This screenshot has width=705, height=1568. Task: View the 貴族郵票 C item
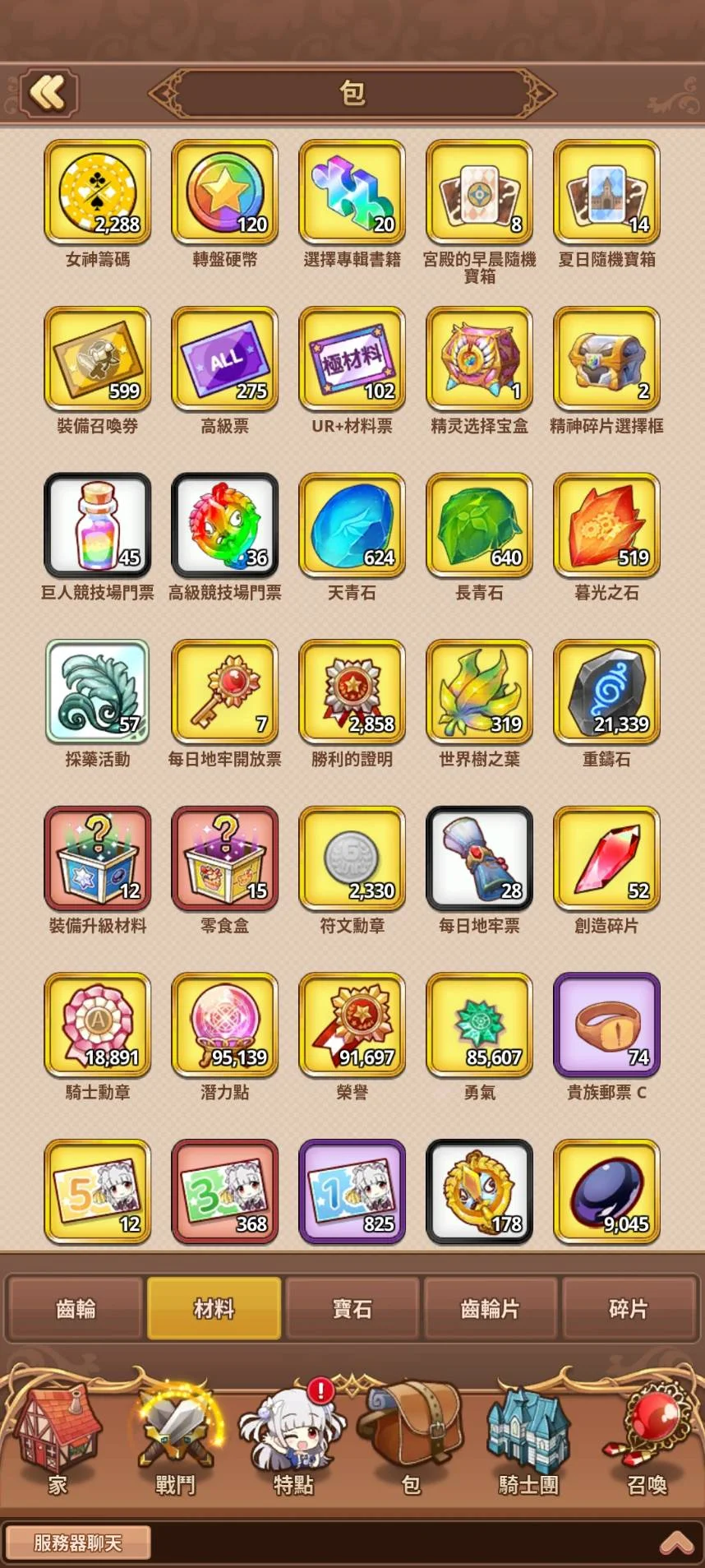[606, 1026]
